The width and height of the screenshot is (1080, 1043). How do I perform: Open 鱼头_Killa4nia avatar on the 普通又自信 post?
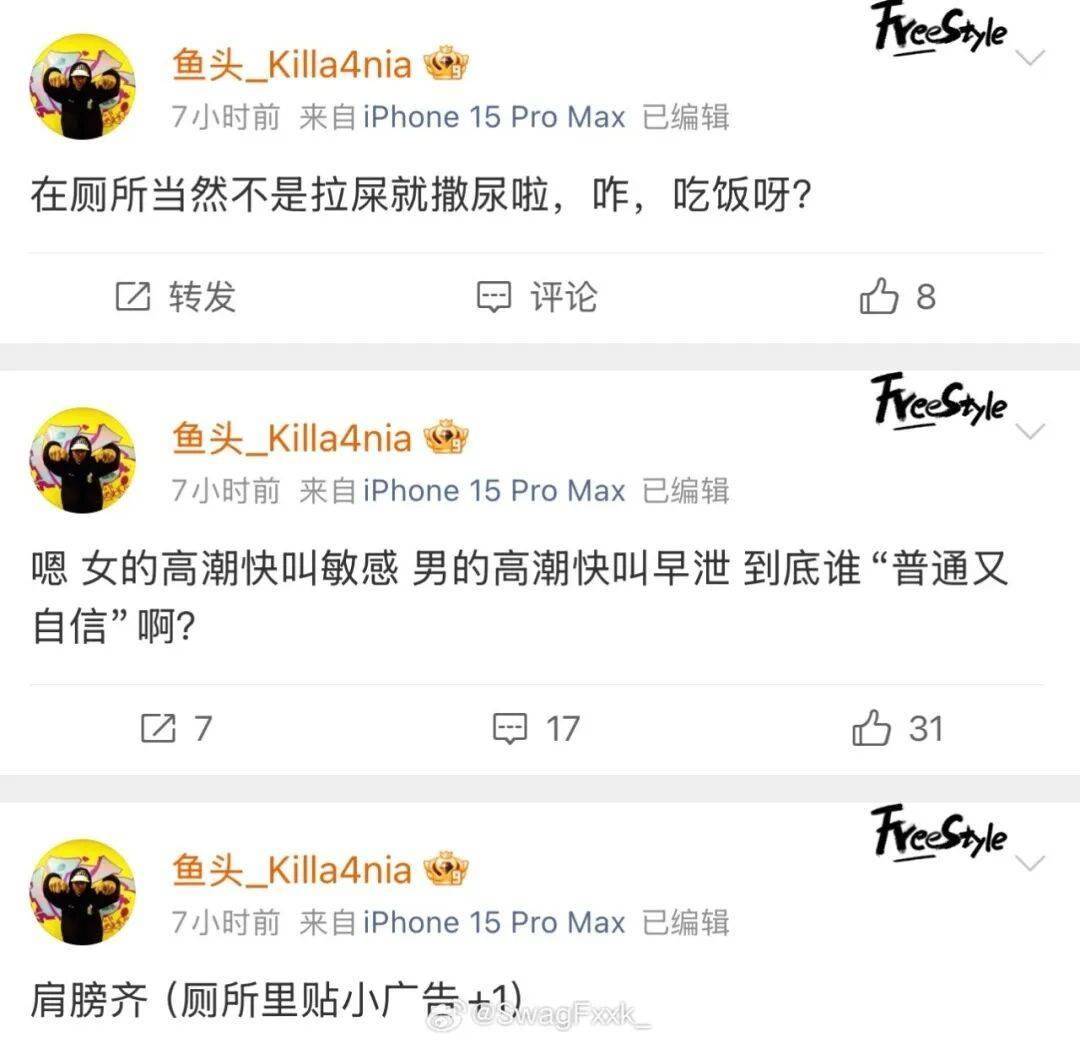coord(83,461)
